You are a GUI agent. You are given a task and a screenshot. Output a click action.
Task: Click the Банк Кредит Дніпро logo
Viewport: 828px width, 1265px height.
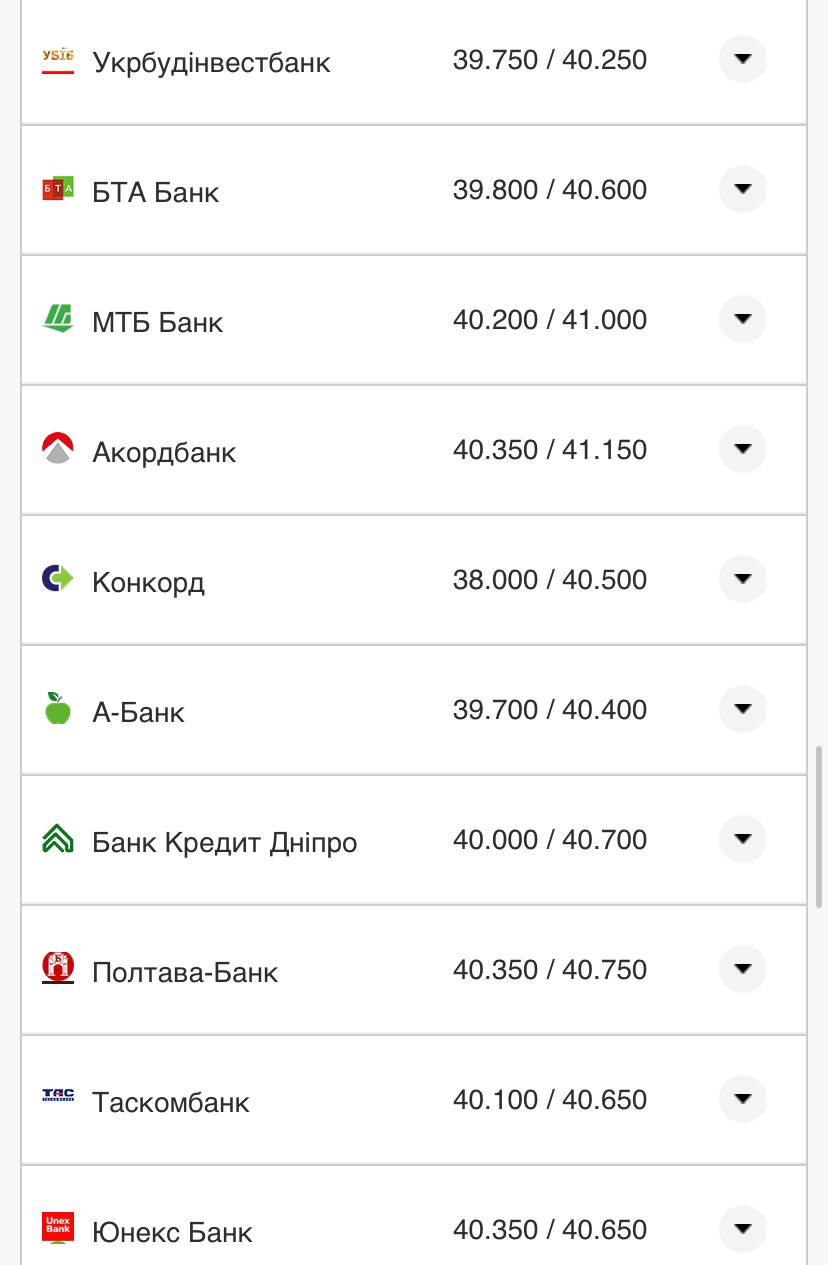(x=58, y=840)
